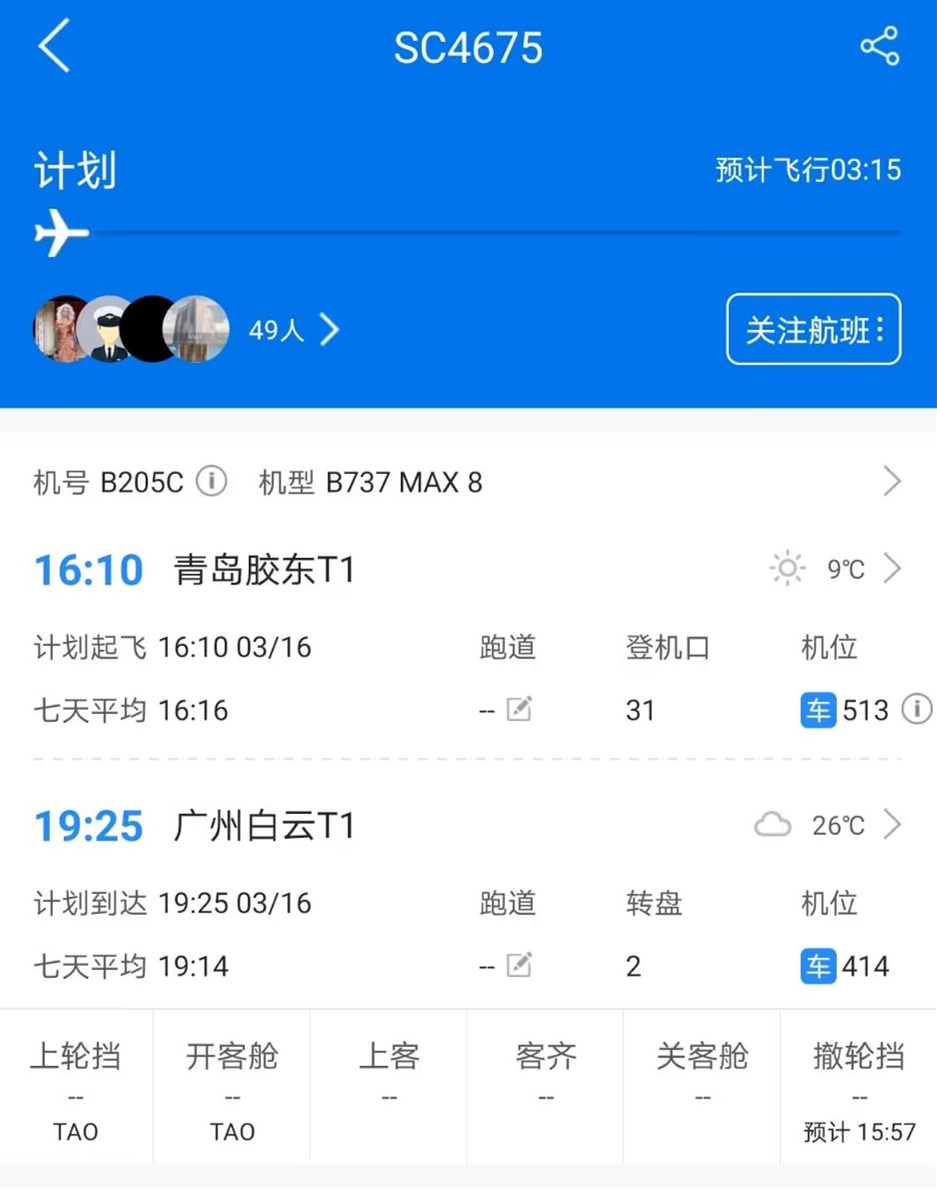
Task: Open the list of 49人 followers
Action: [x=294, y=330]
